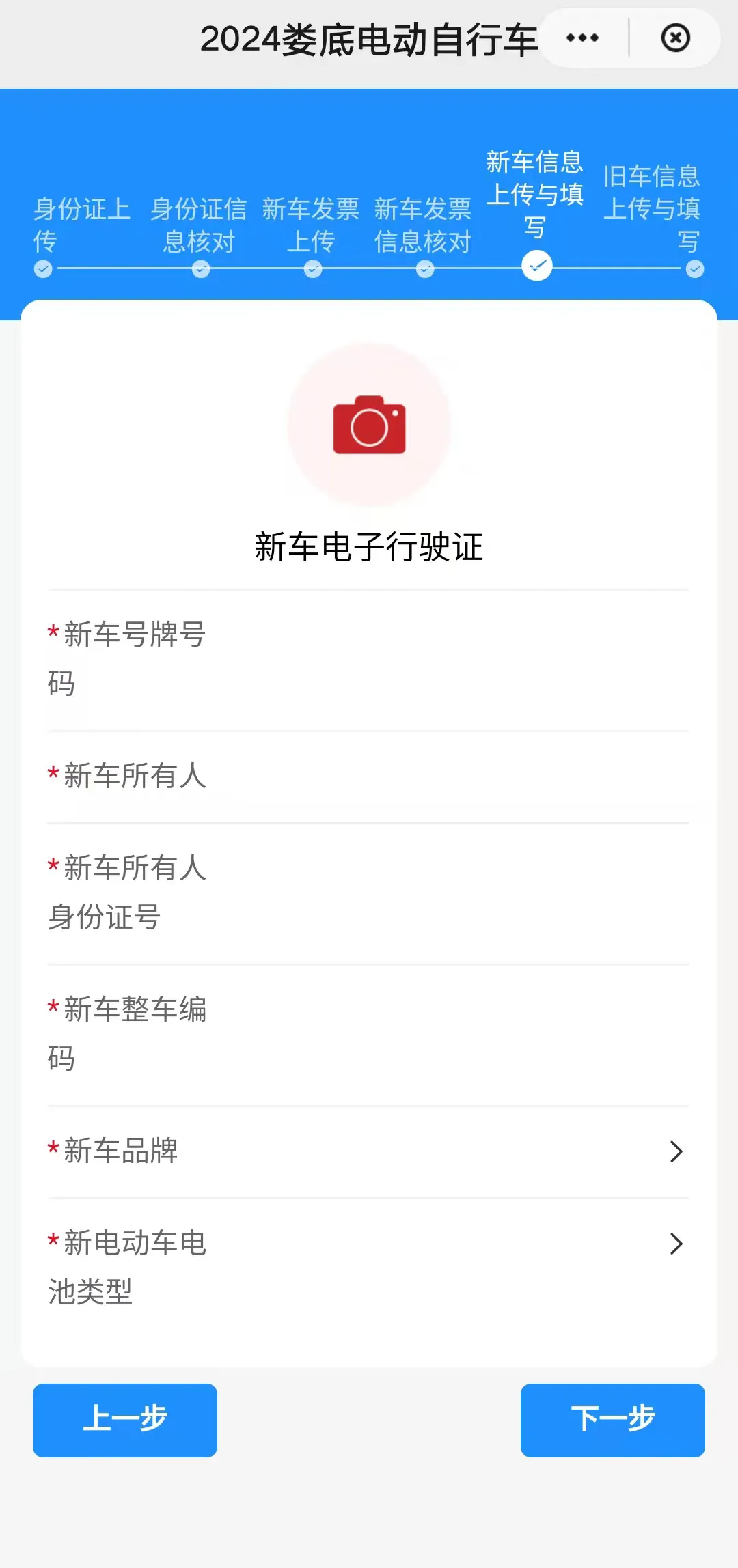738x1568 pixels.
Task: Upload the 新车电子行驶证 photo via camera icon
Action: 369,425
